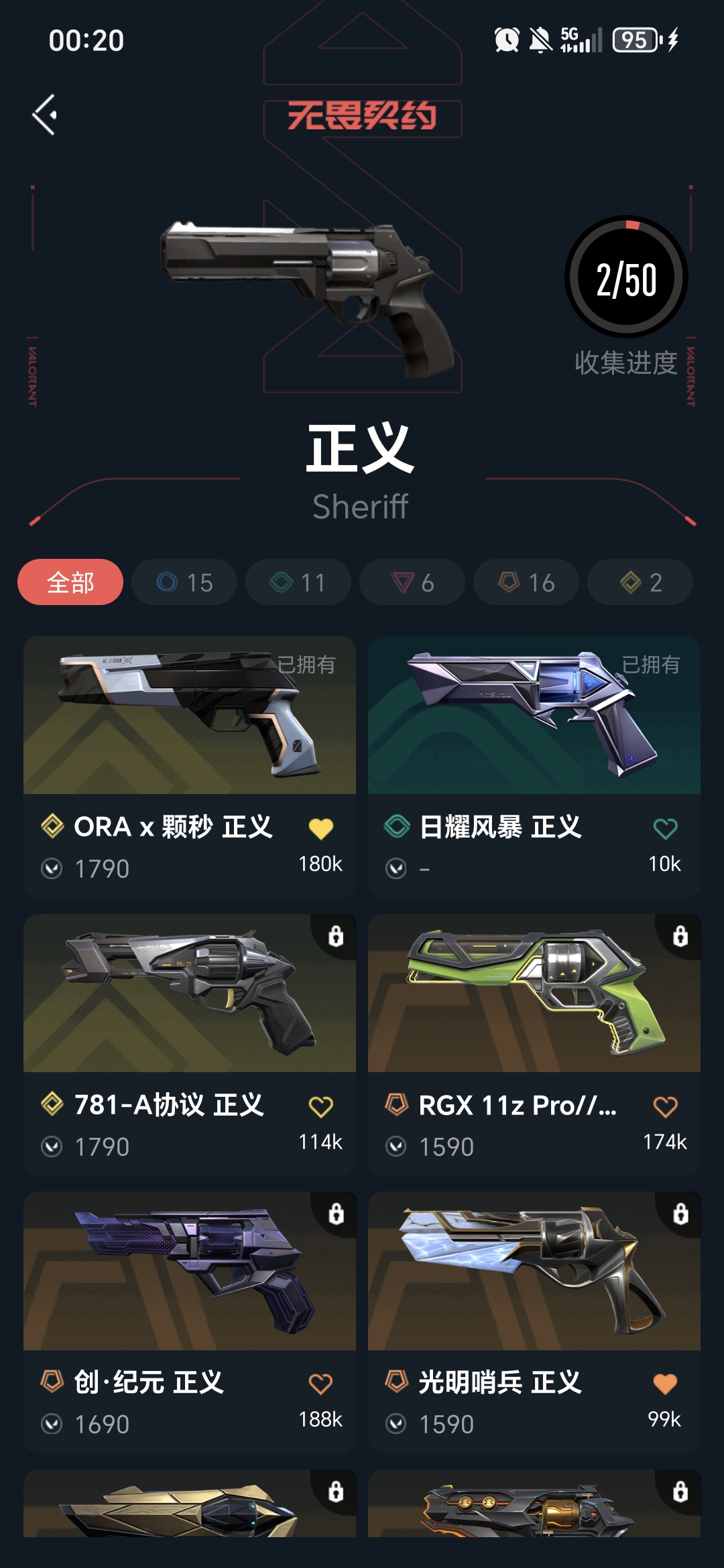Viewport: 724px width, 1568px height.
Task: Go back using the top-left arrow
Action: coord(45,115)
